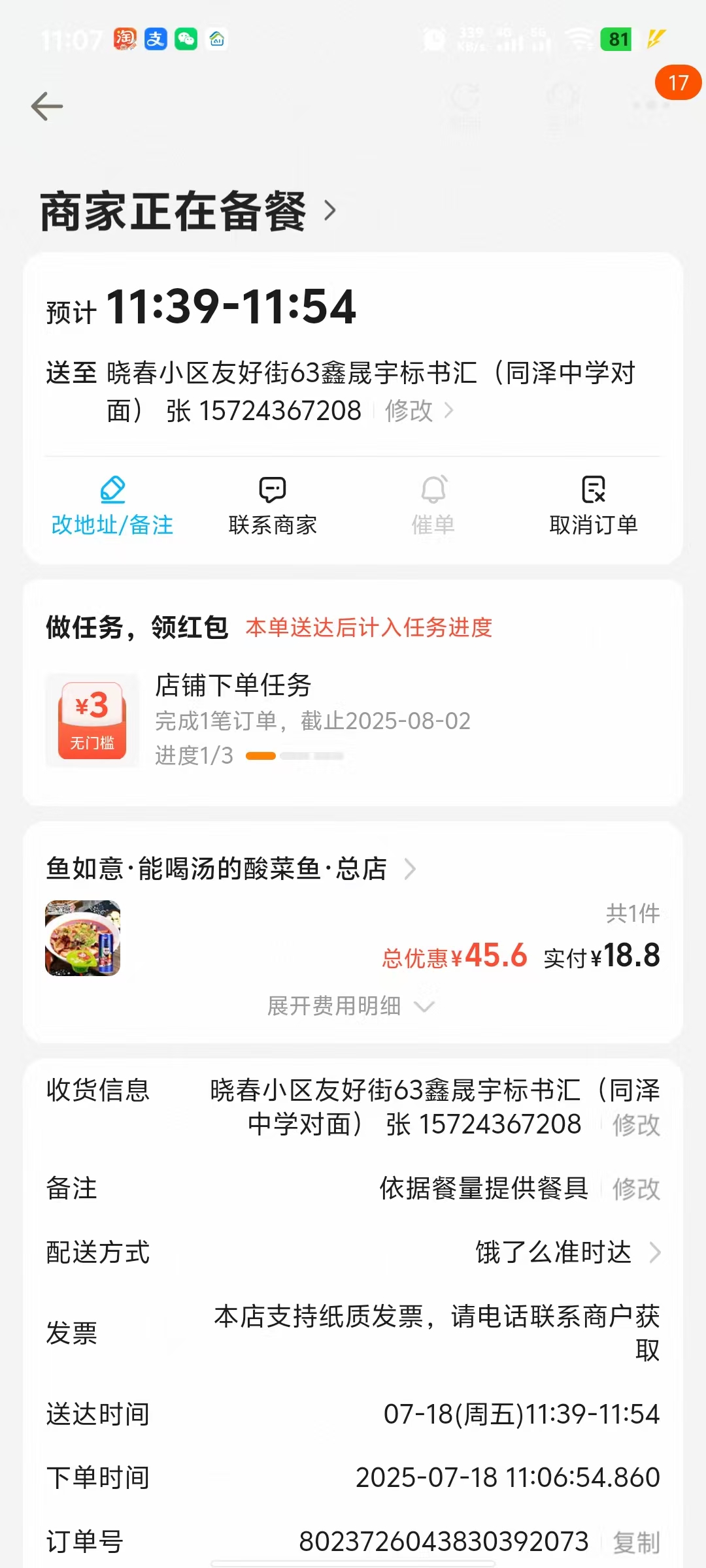This screenshot has width=706, height=1568.
Task: Go back using the top-left arrow
Action: coord(47,106)
